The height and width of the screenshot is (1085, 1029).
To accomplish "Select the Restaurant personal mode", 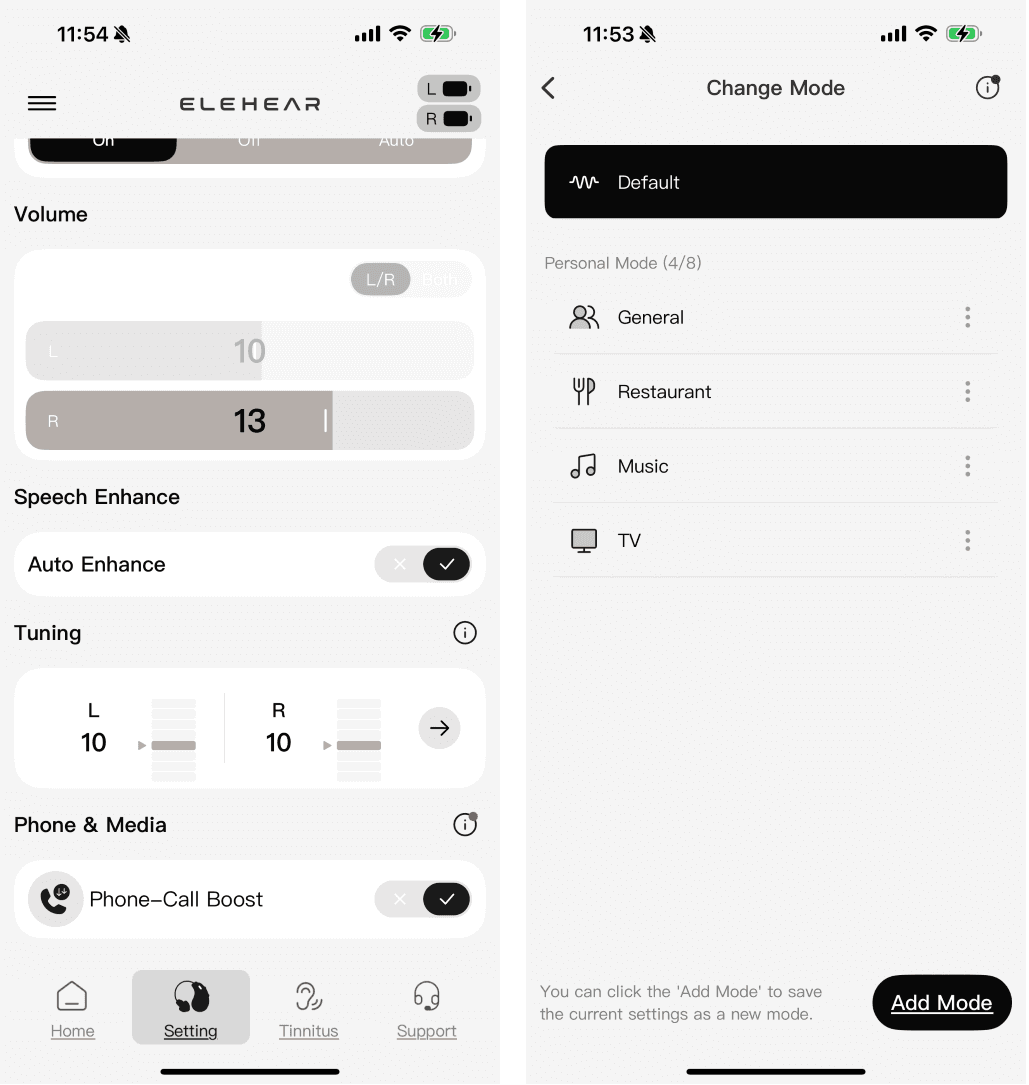I will 665,392.
